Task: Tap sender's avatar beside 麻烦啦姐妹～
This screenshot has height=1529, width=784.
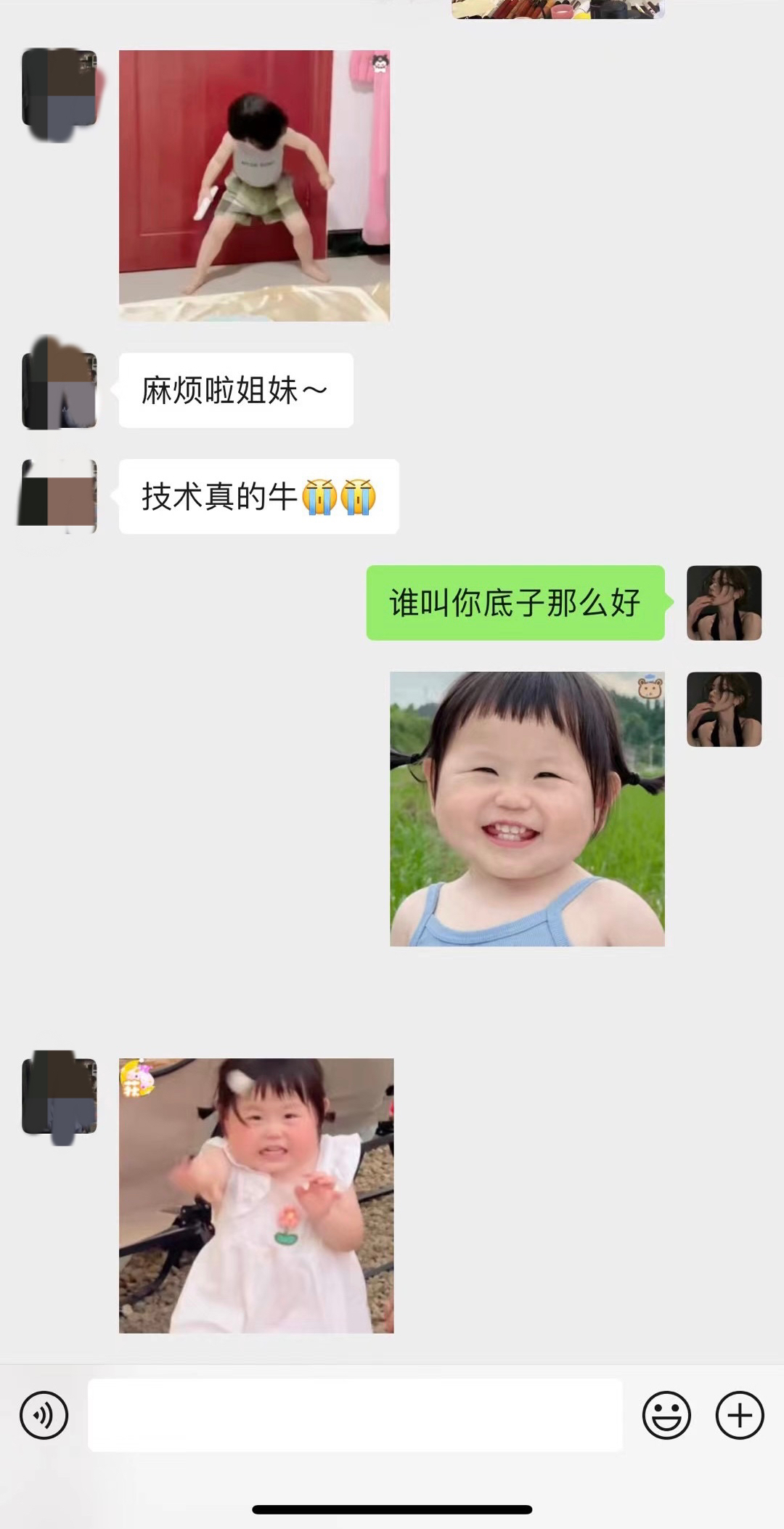Action: [x=60, y=390]
